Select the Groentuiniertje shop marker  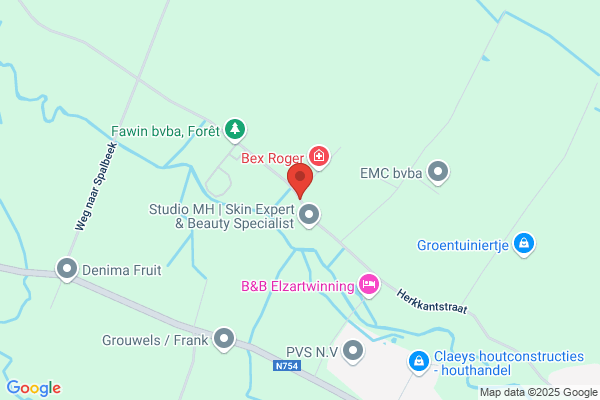coord(524,245)
